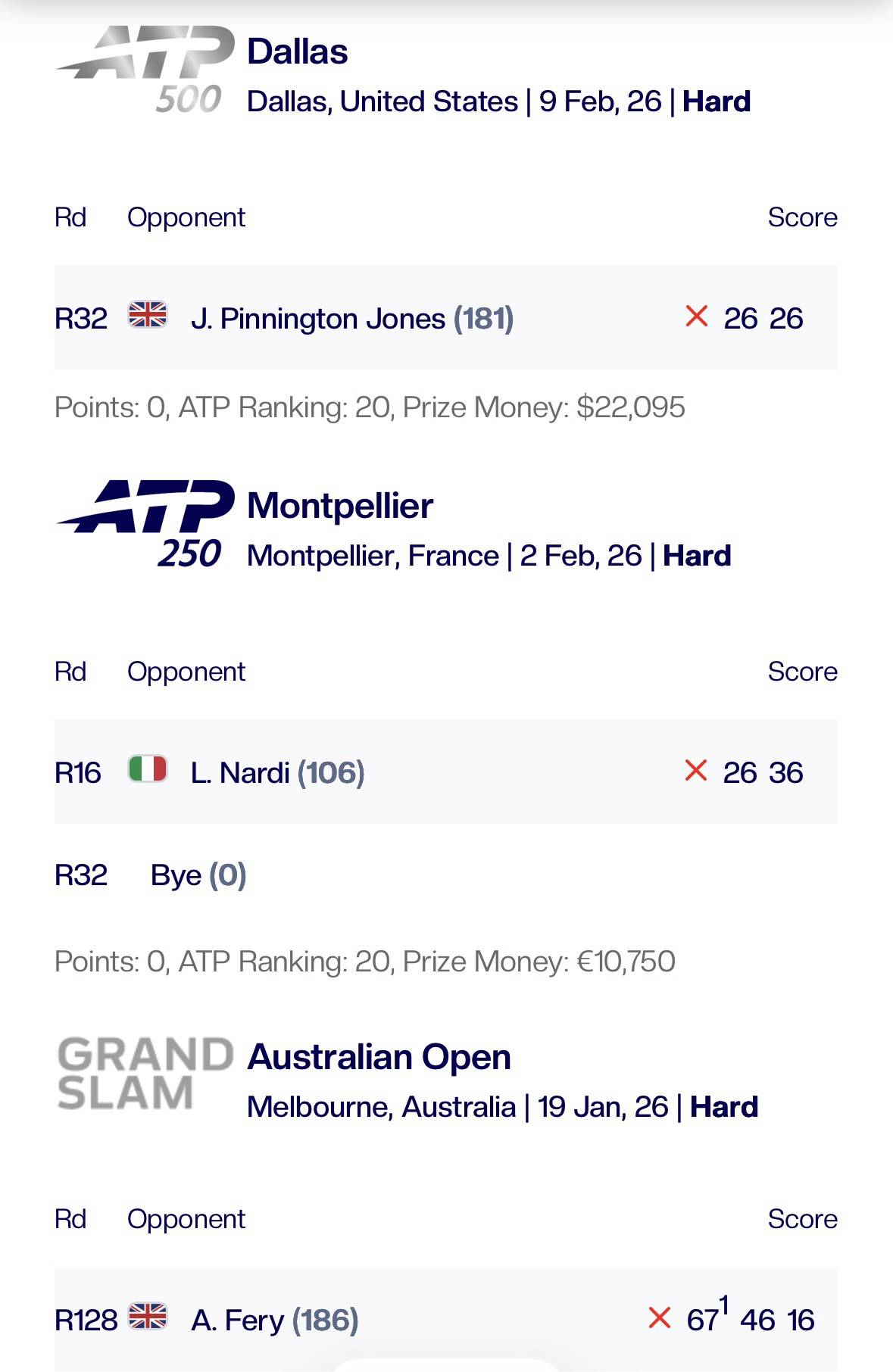
Task: Open the Dallas tournament page
Action: [x=298, y=51]
